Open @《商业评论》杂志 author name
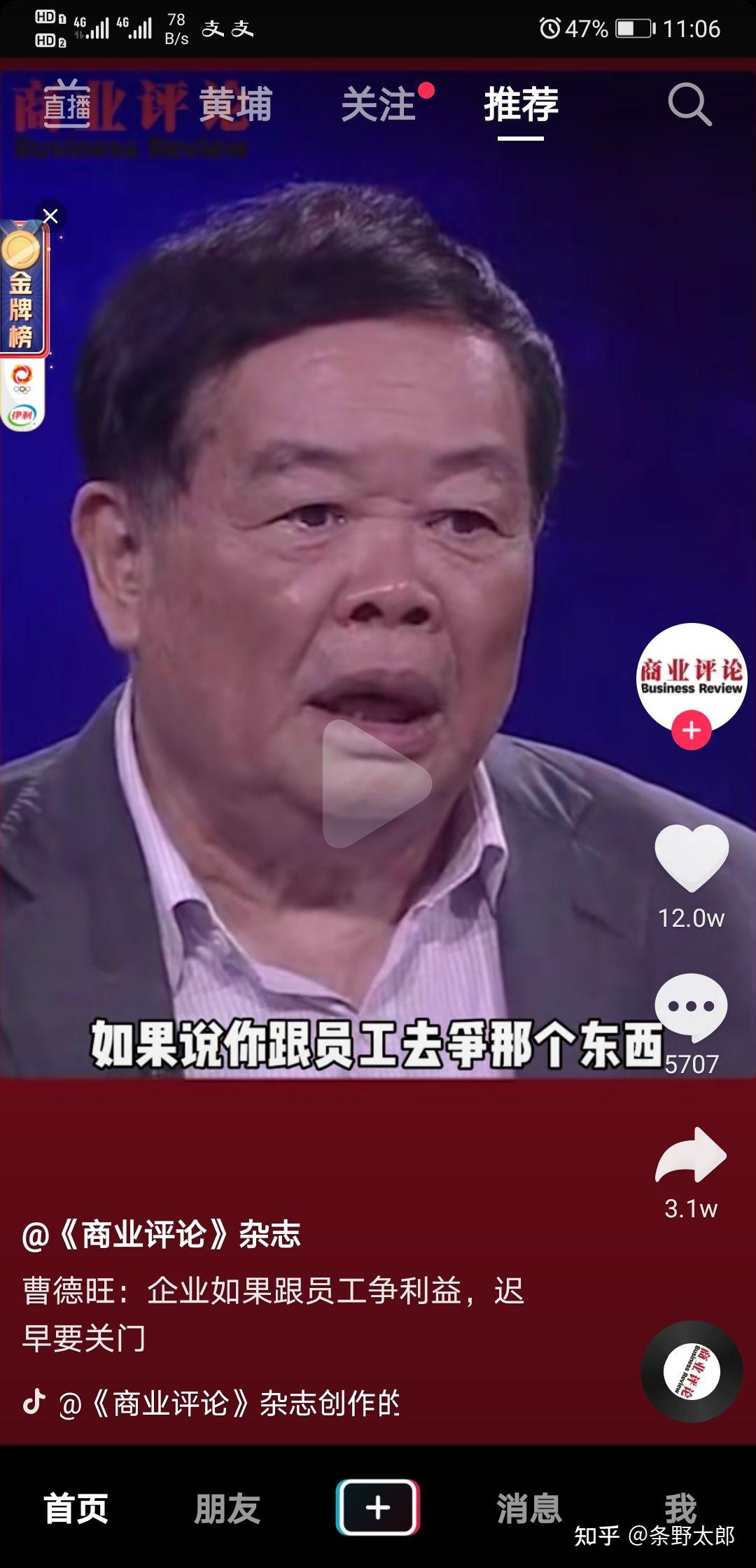The width and height of the screenshot is (756, 1568). point(162,1234)
